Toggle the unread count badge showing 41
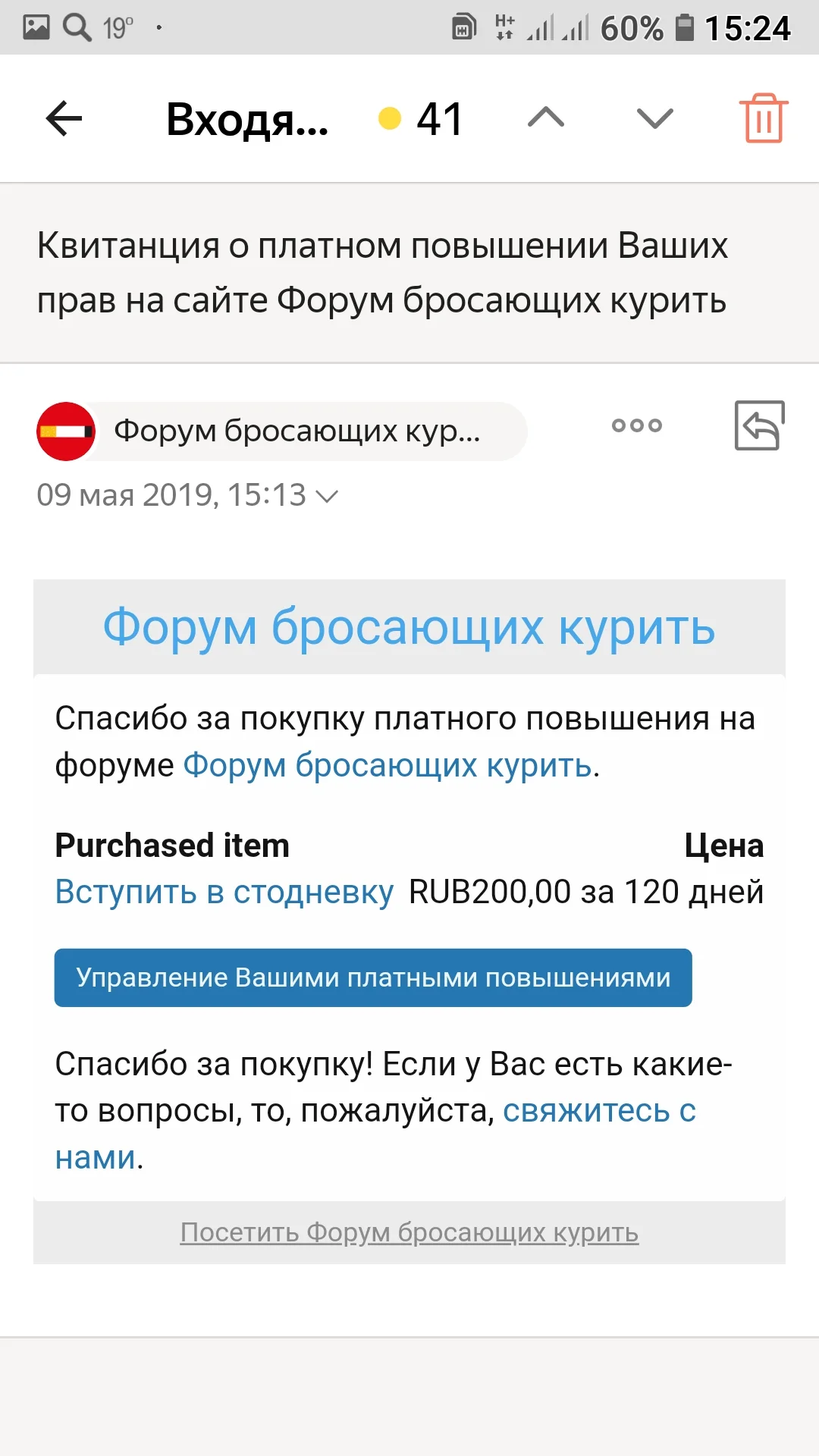The height and width of the screenshot is (1456, 819). pyautogui.click(x=438, y=118)
